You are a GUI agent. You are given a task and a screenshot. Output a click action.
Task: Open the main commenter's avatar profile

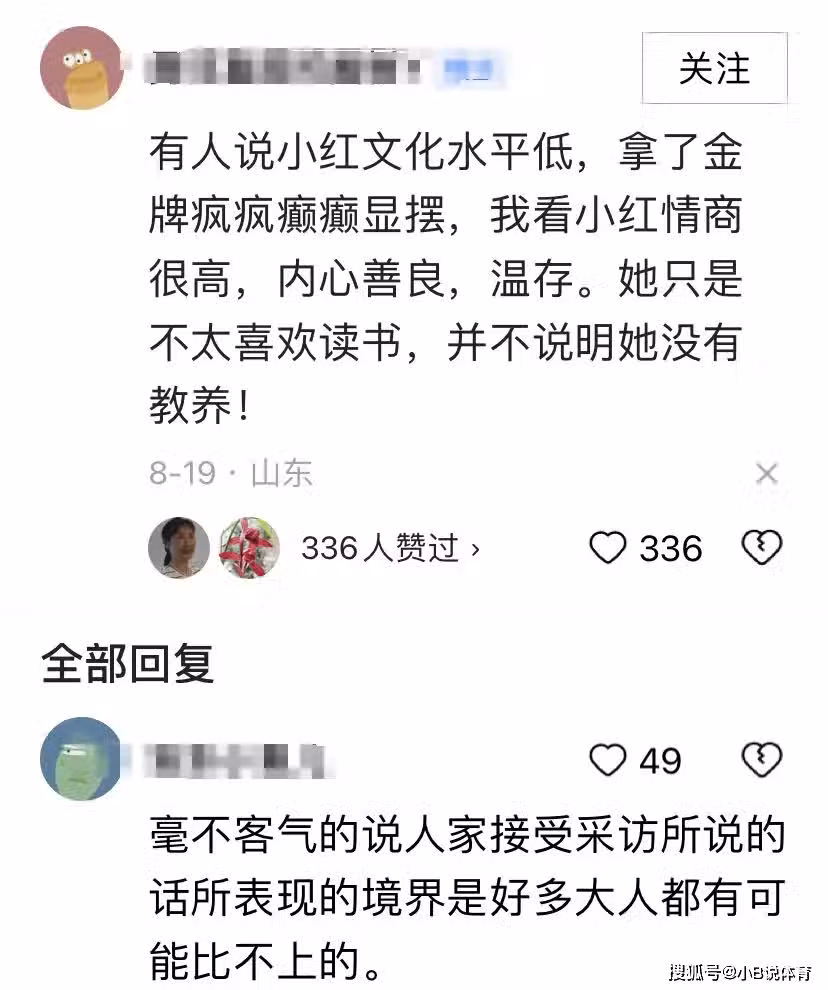(81, 69)
